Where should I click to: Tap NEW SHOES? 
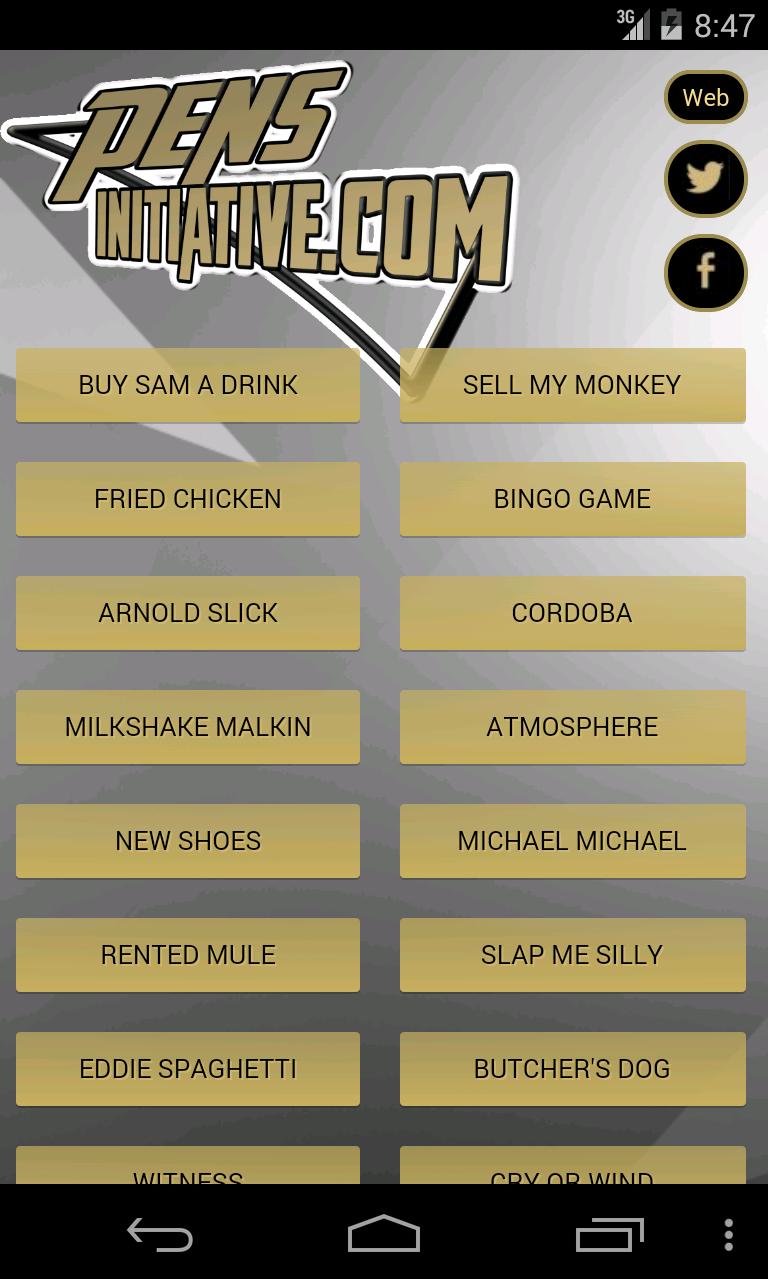tap(188, 840)
